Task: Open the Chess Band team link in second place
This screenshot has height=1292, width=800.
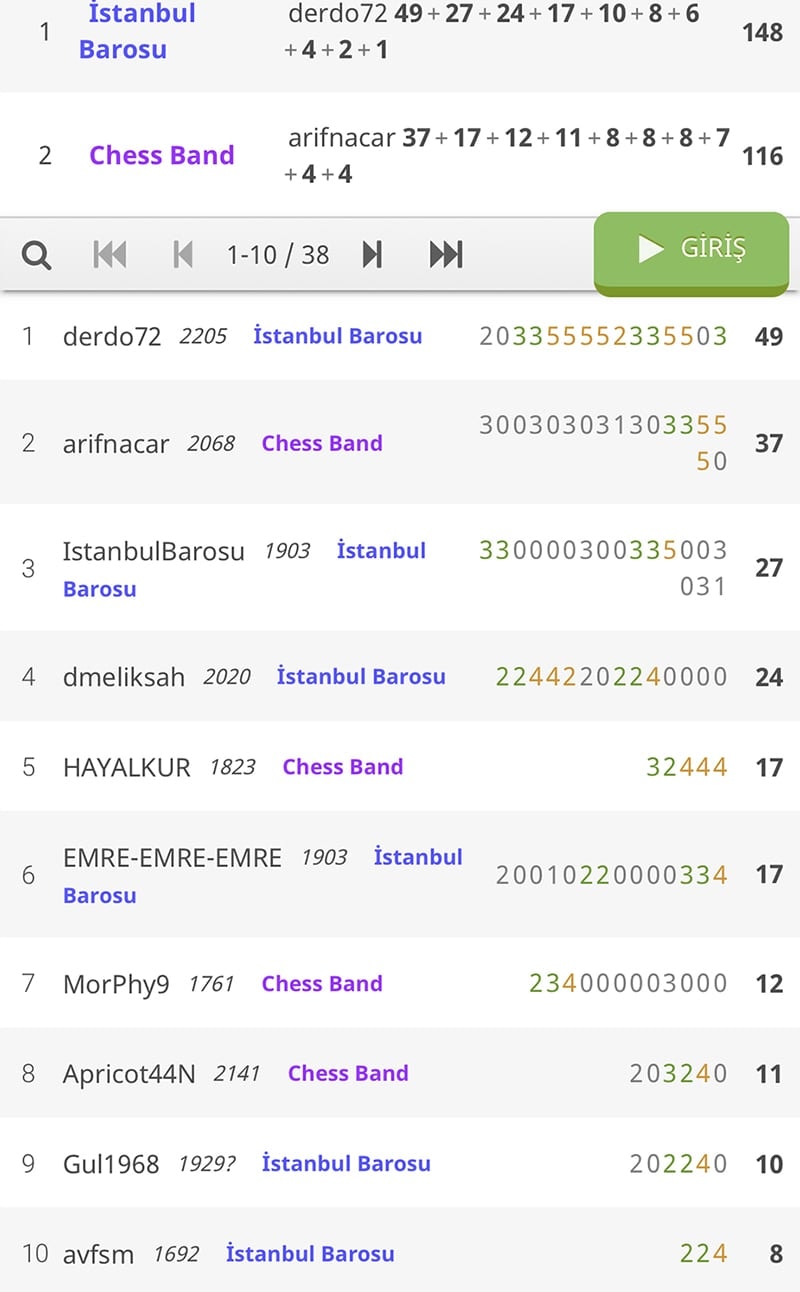Action: (x=161, y=155)
